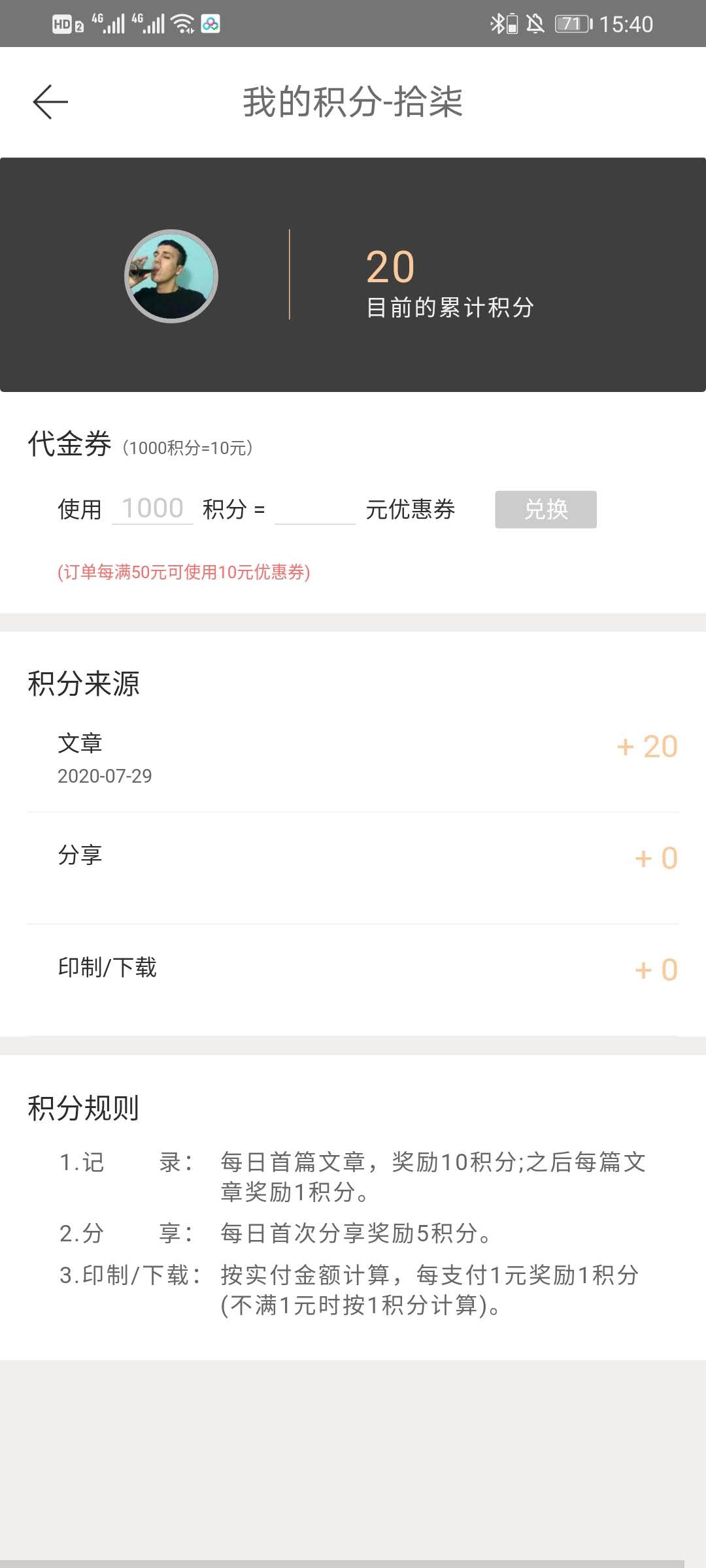
Task: Open the 文章 points record entry
Action: coord(353,758)
